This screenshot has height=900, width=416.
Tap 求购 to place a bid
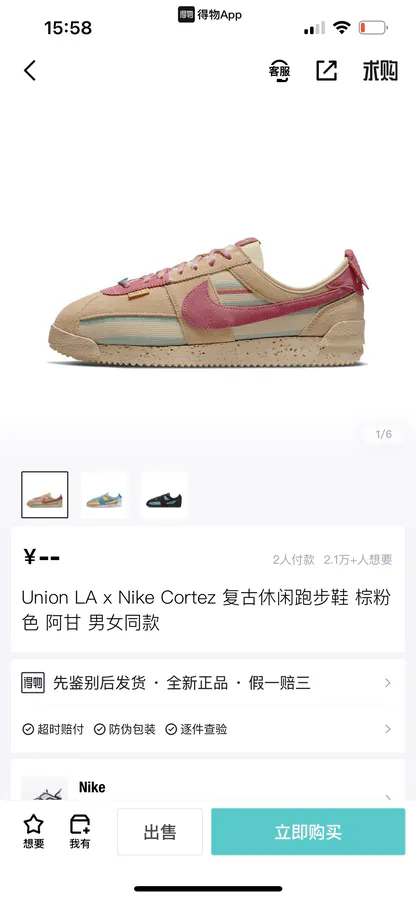(x=380, y=71)
